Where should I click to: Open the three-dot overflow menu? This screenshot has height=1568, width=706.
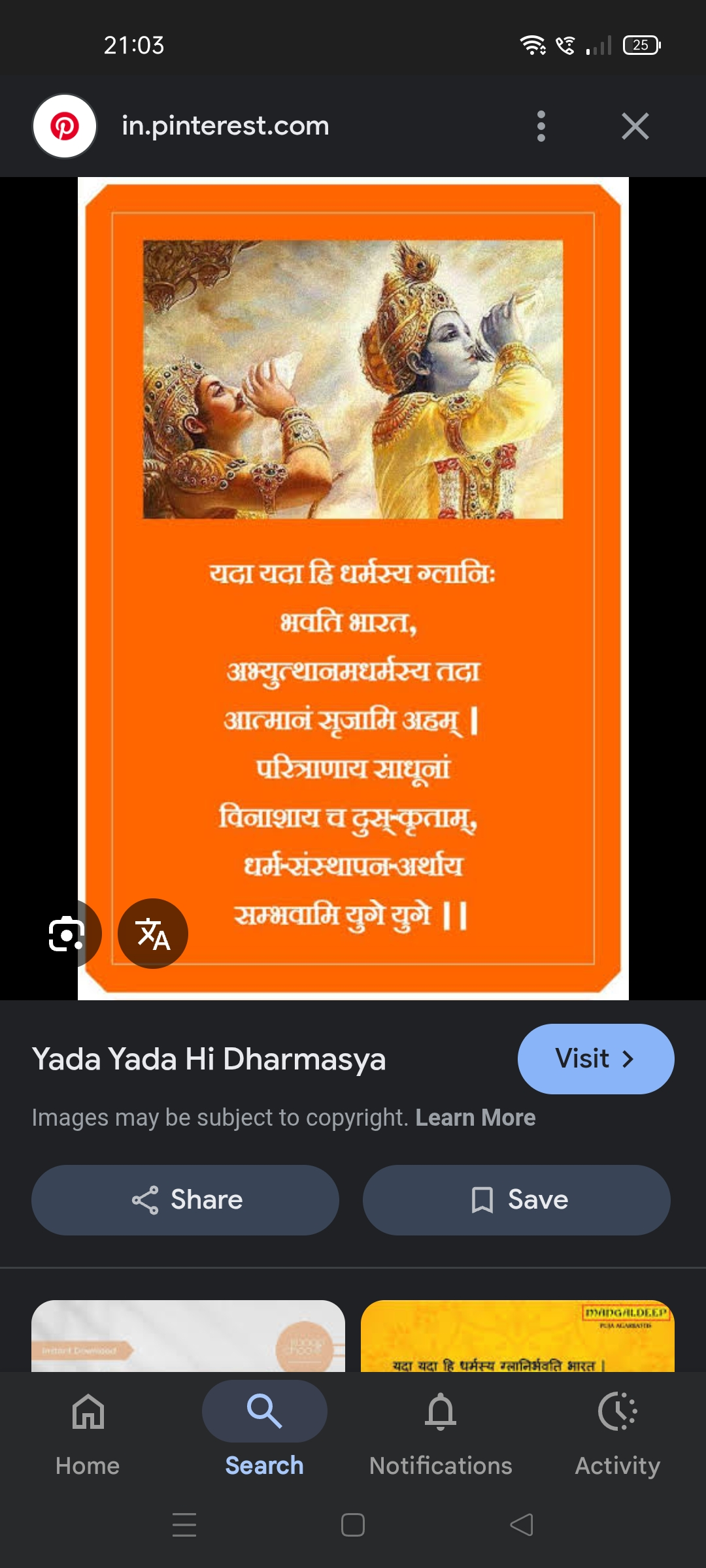[x=541, y=126]
